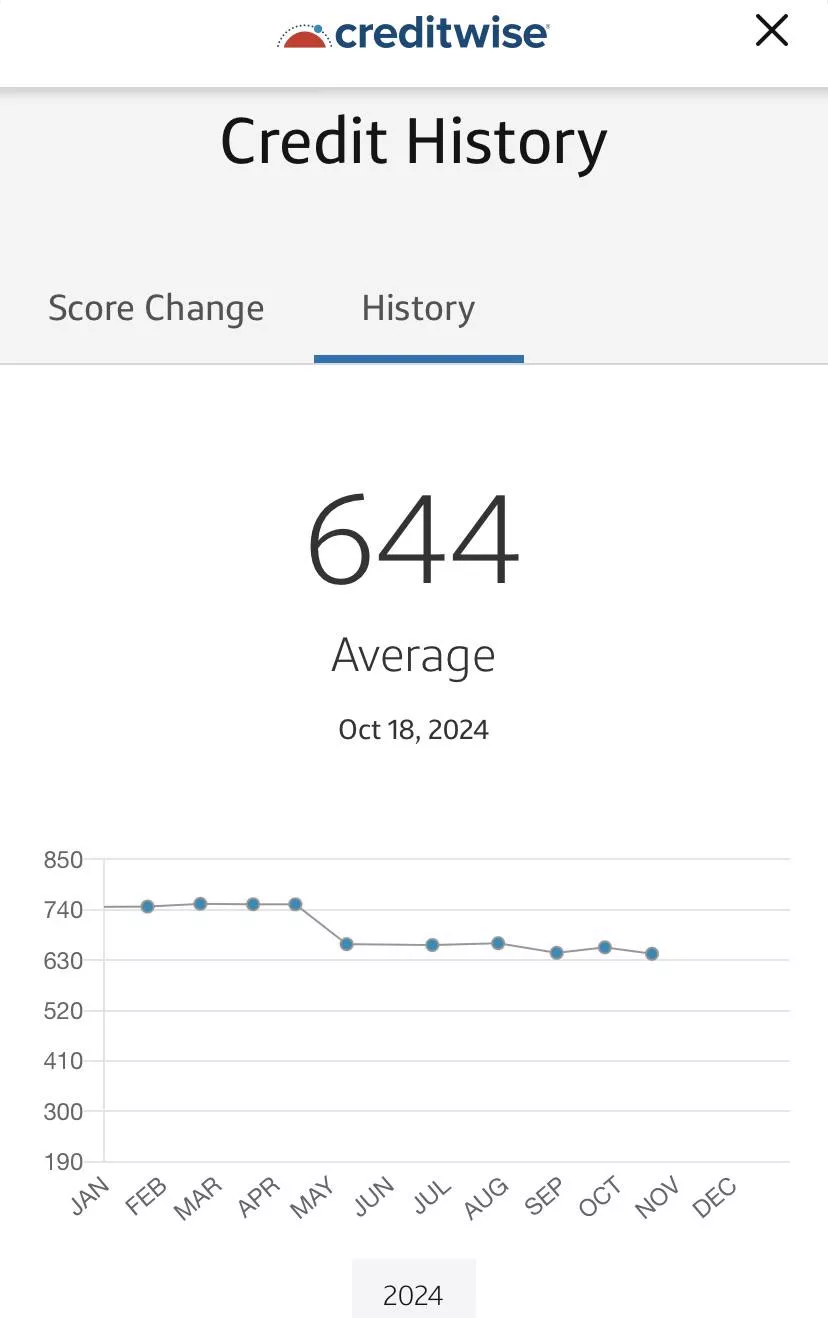Screen dimensions: 828x1318
Task: Switch to the Score Change tab
Action: pyautogui.click(x=156, y=308)
